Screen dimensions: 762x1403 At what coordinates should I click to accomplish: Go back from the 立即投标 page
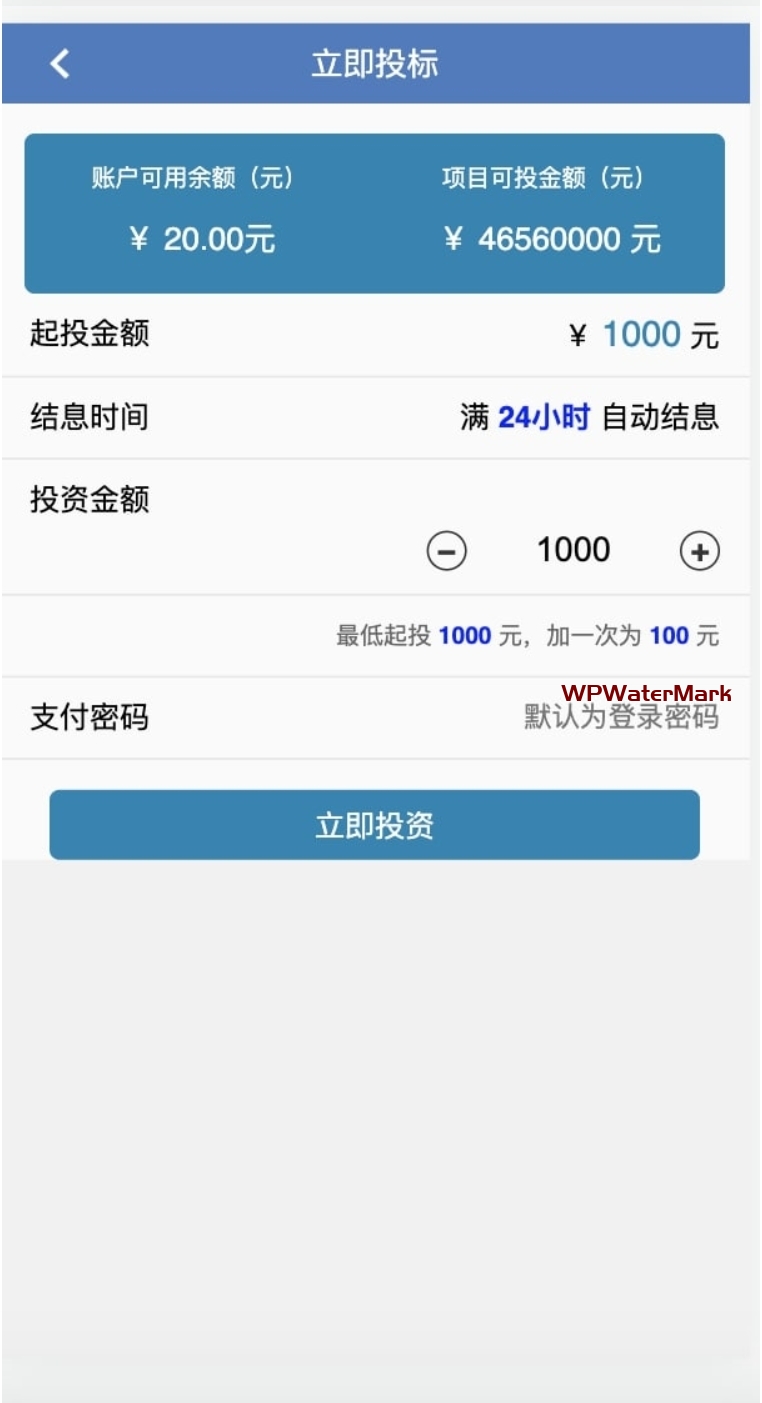coord(60,64)
